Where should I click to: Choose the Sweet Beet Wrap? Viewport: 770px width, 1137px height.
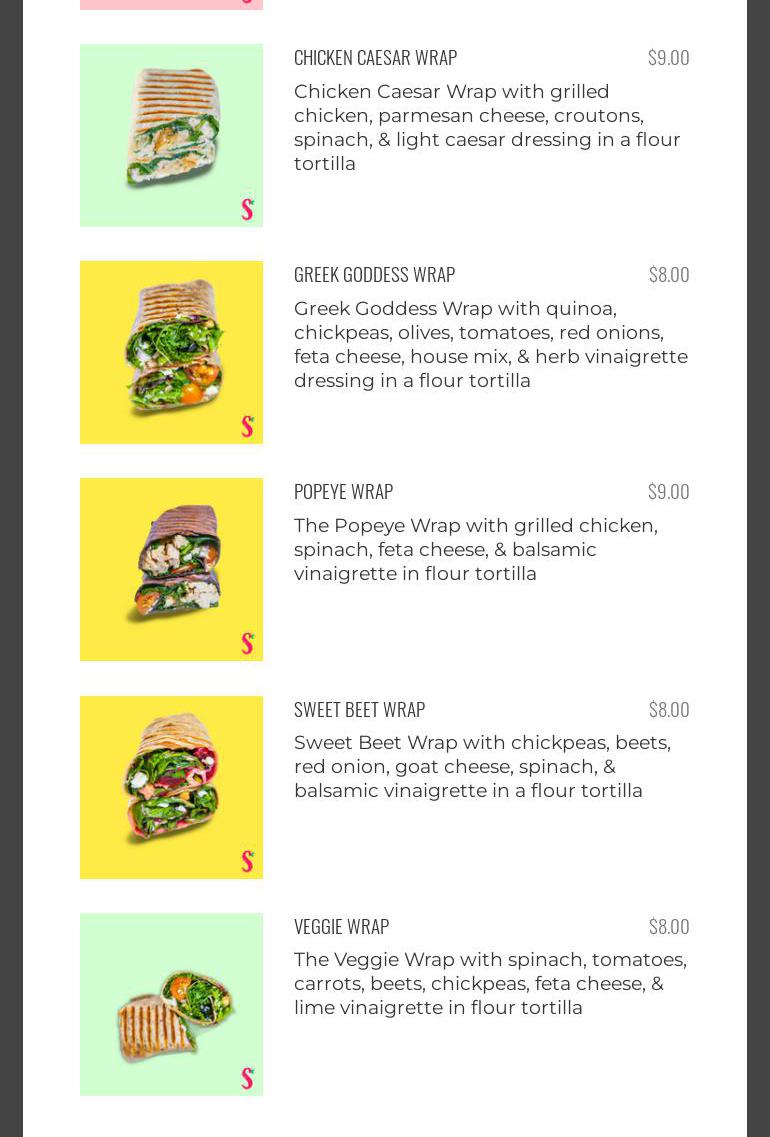[359, 709]
